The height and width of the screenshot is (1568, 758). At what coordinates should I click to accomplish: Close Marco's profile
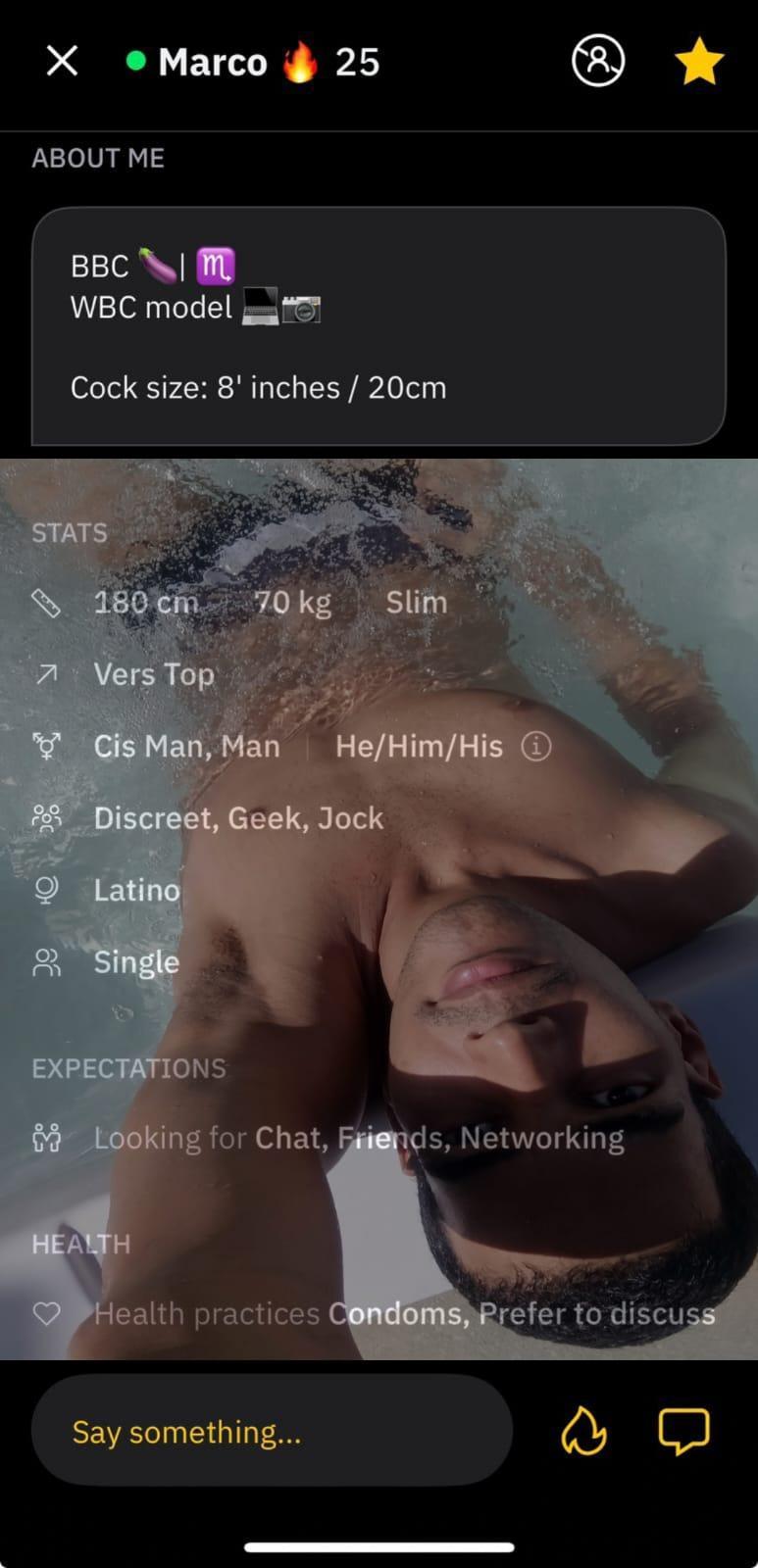click(x=62, y=62)
